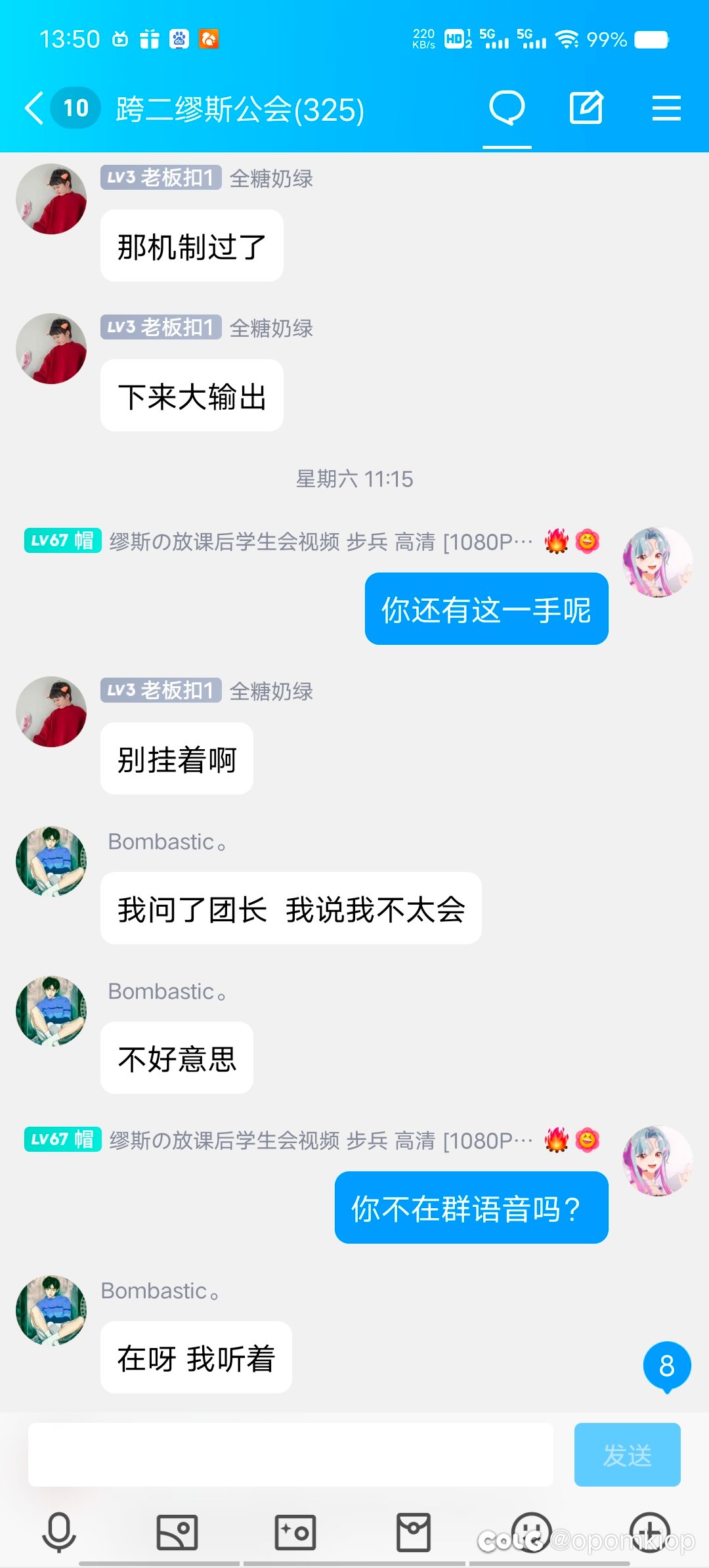Go back to the message list
The width and height of the screenshot is (709, 1568).
[34, 108]
